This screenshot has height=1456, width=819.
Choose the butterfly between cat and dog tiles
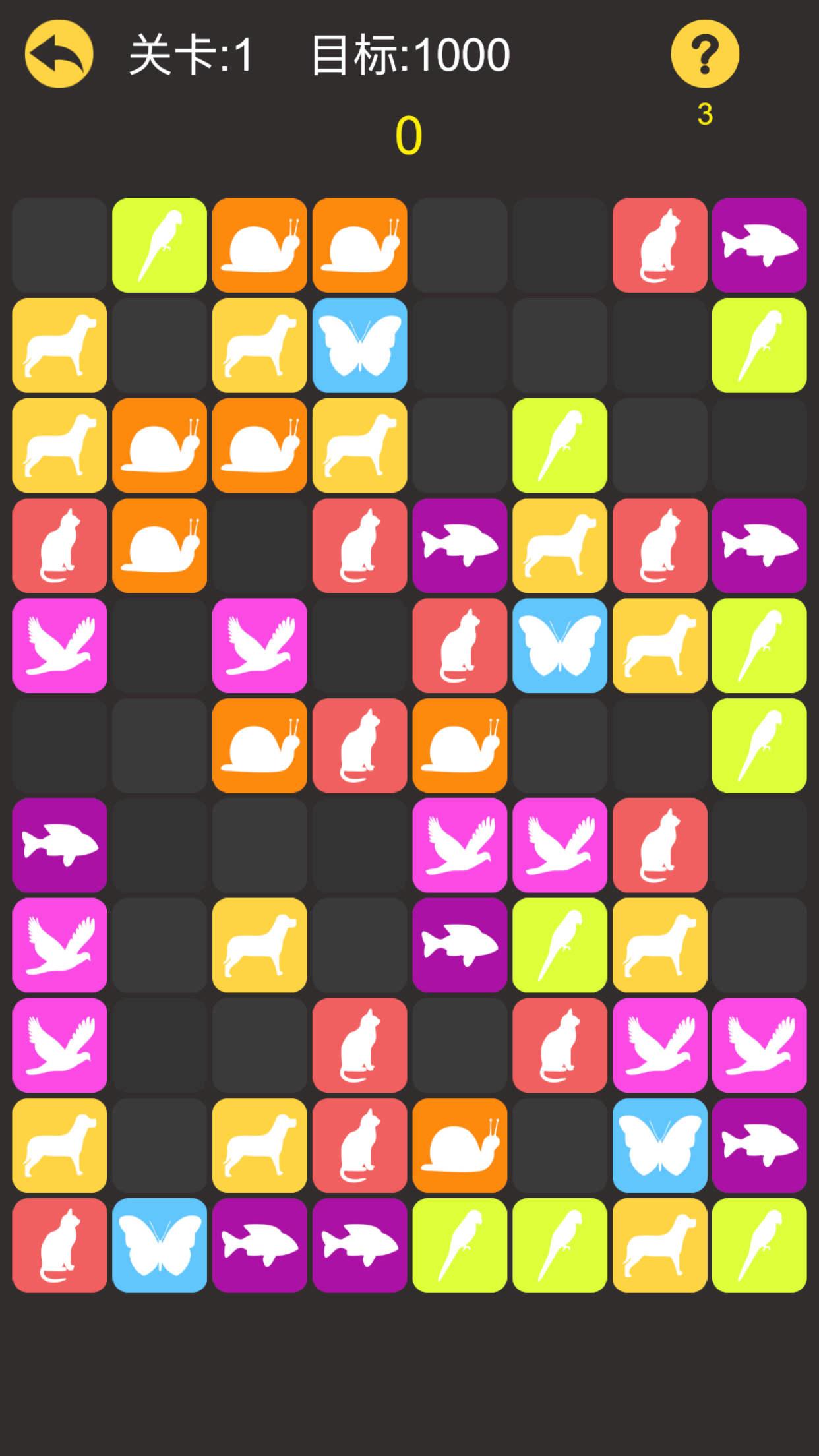point(559,646)
